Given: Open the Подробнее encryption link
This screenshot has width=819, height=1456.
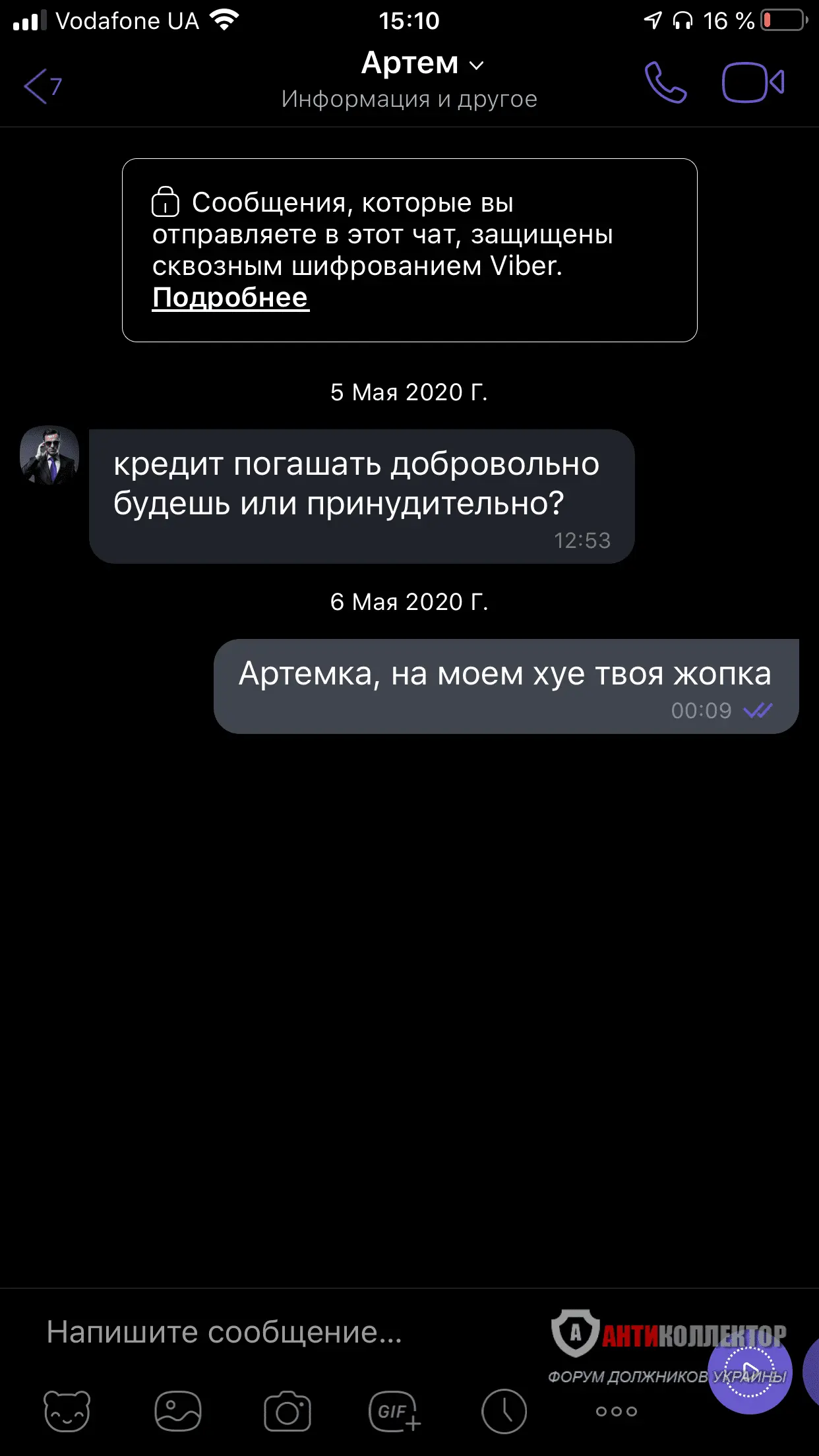Looking at the screenshot, I should tap(230, 298).
